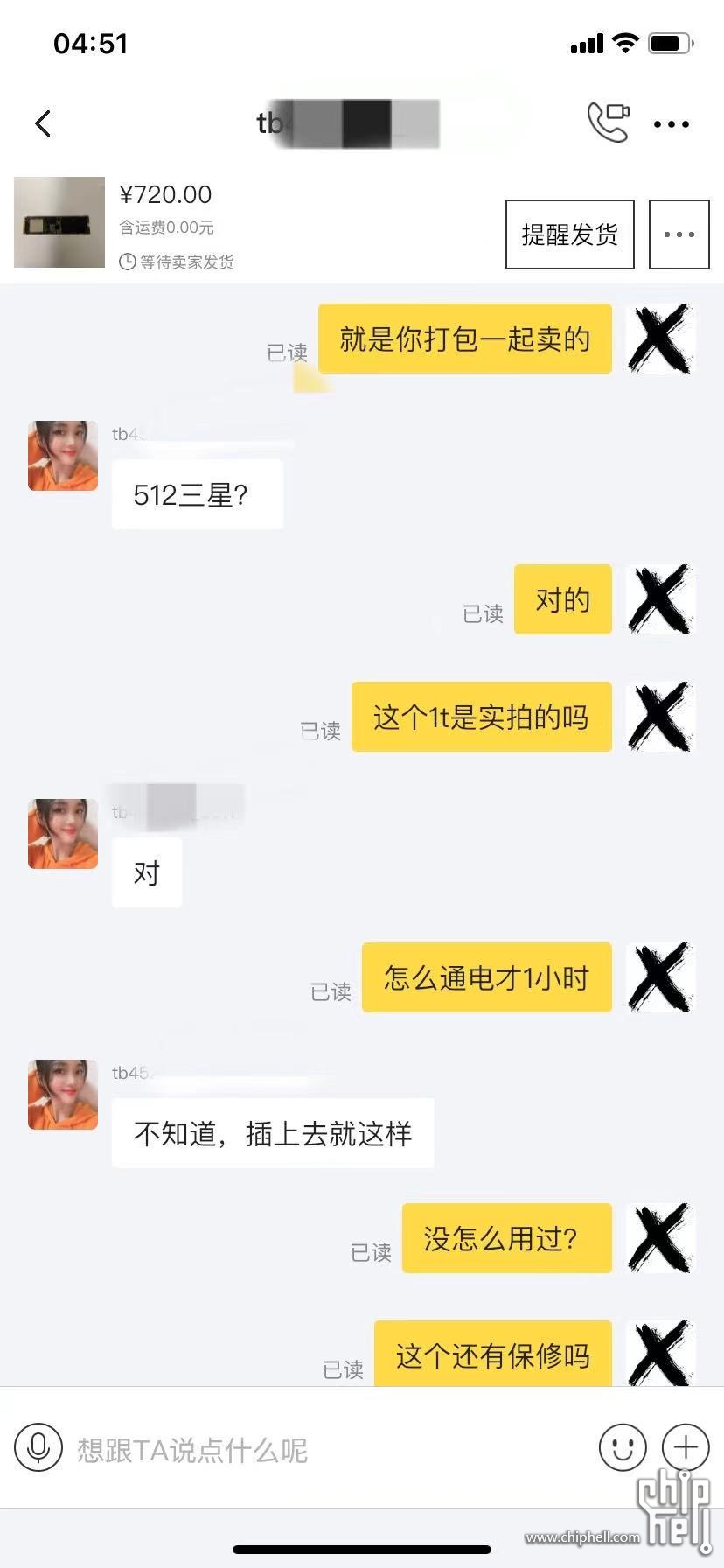Start a voice or video call
Viewport: 724px width, 1568px height.
[608, 122]
